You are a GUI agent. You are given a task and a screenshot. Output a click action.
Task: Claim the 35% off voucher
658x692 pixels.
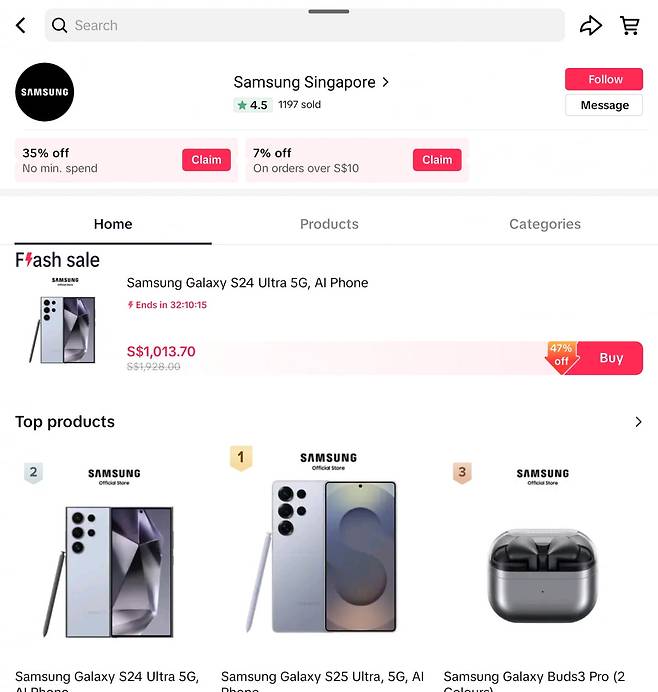[206, 160]
